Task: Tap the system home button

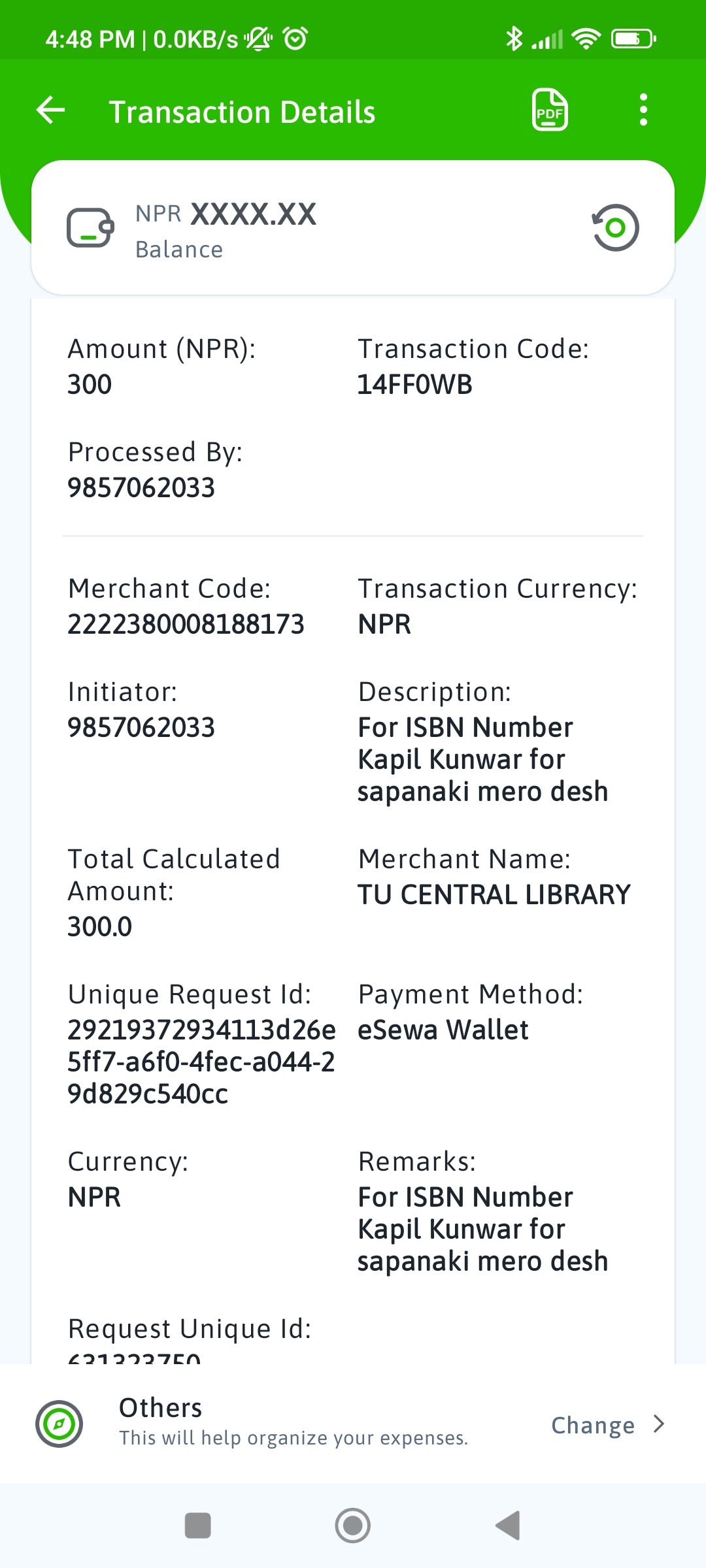Action: click(353, 1526)
